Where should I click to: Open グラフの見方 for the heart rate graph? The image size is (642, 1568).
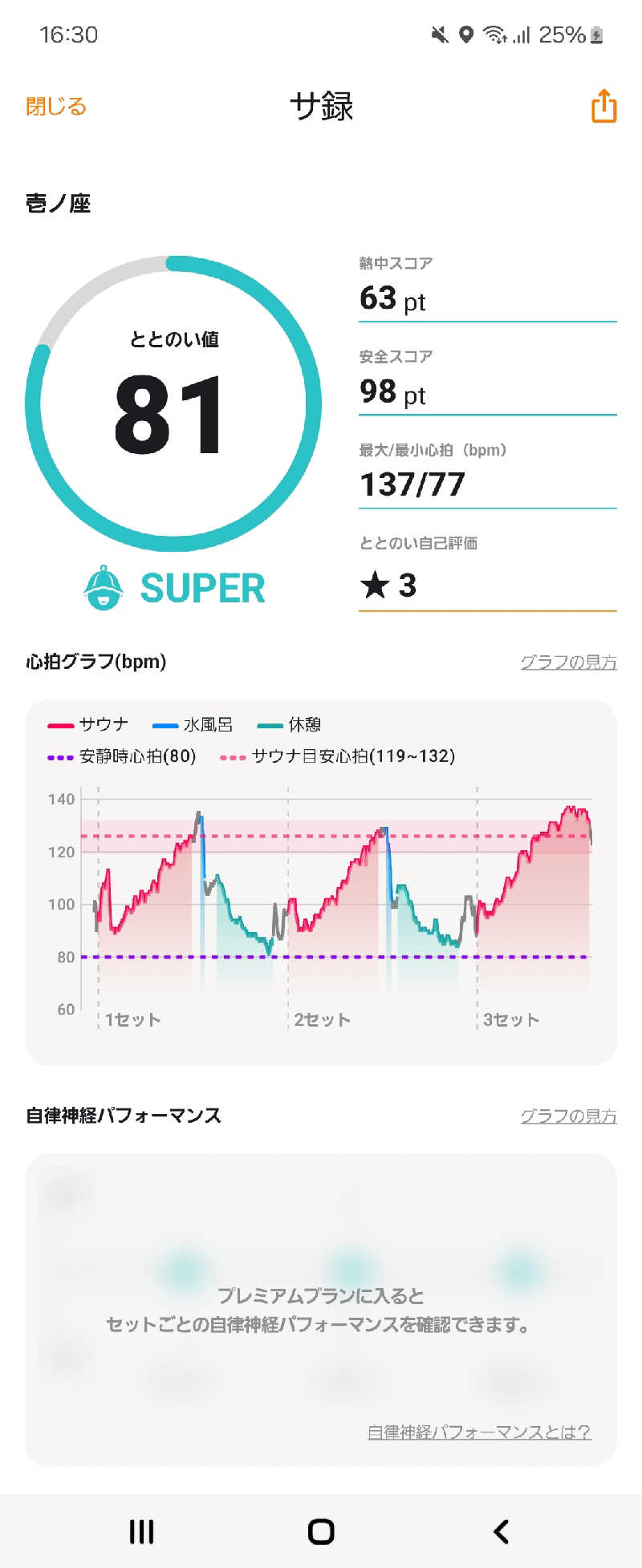pos(568,662)
